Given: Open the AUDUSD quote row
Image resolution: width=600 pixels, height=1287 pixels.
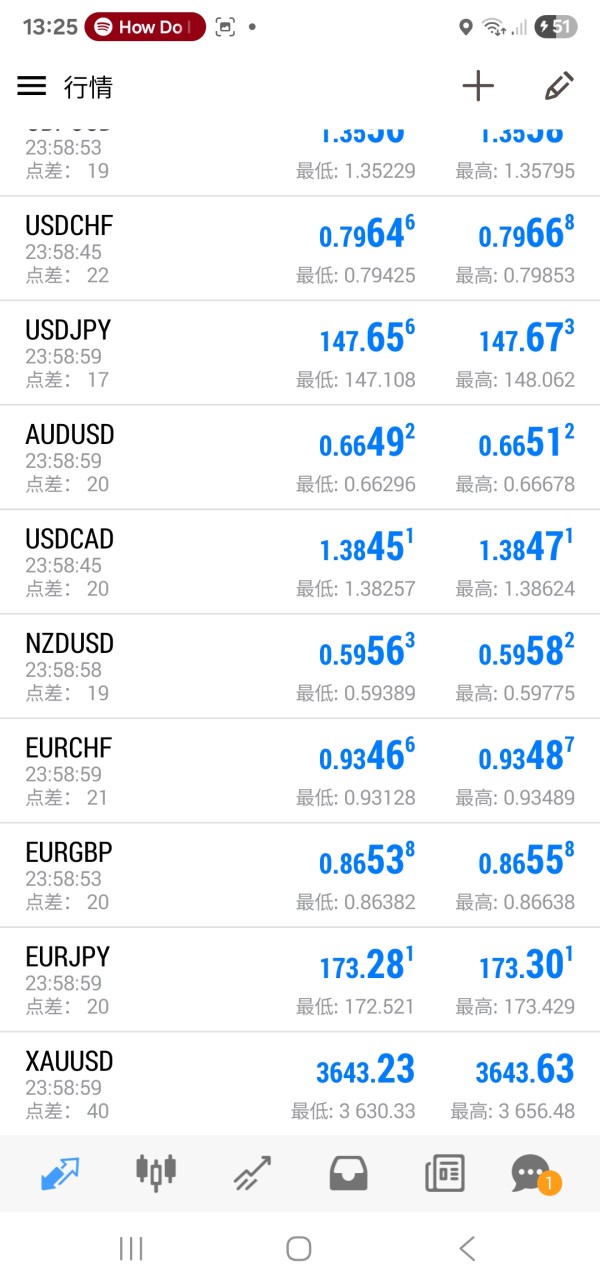Looking at the screenshot, I should tap(300, 458).
